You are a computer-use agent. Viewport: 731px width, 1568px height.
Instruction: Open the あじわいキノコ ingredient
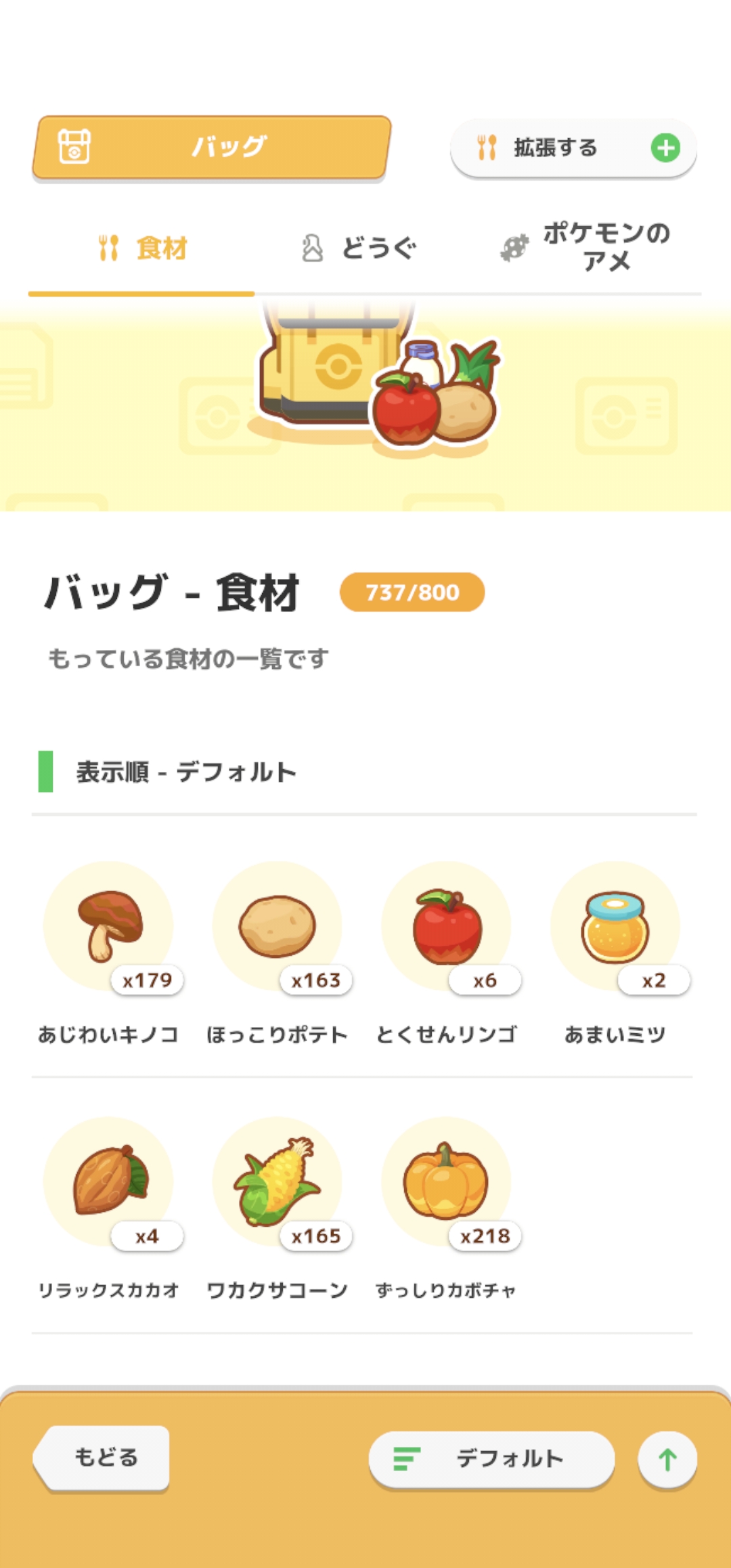click(109, 926)
